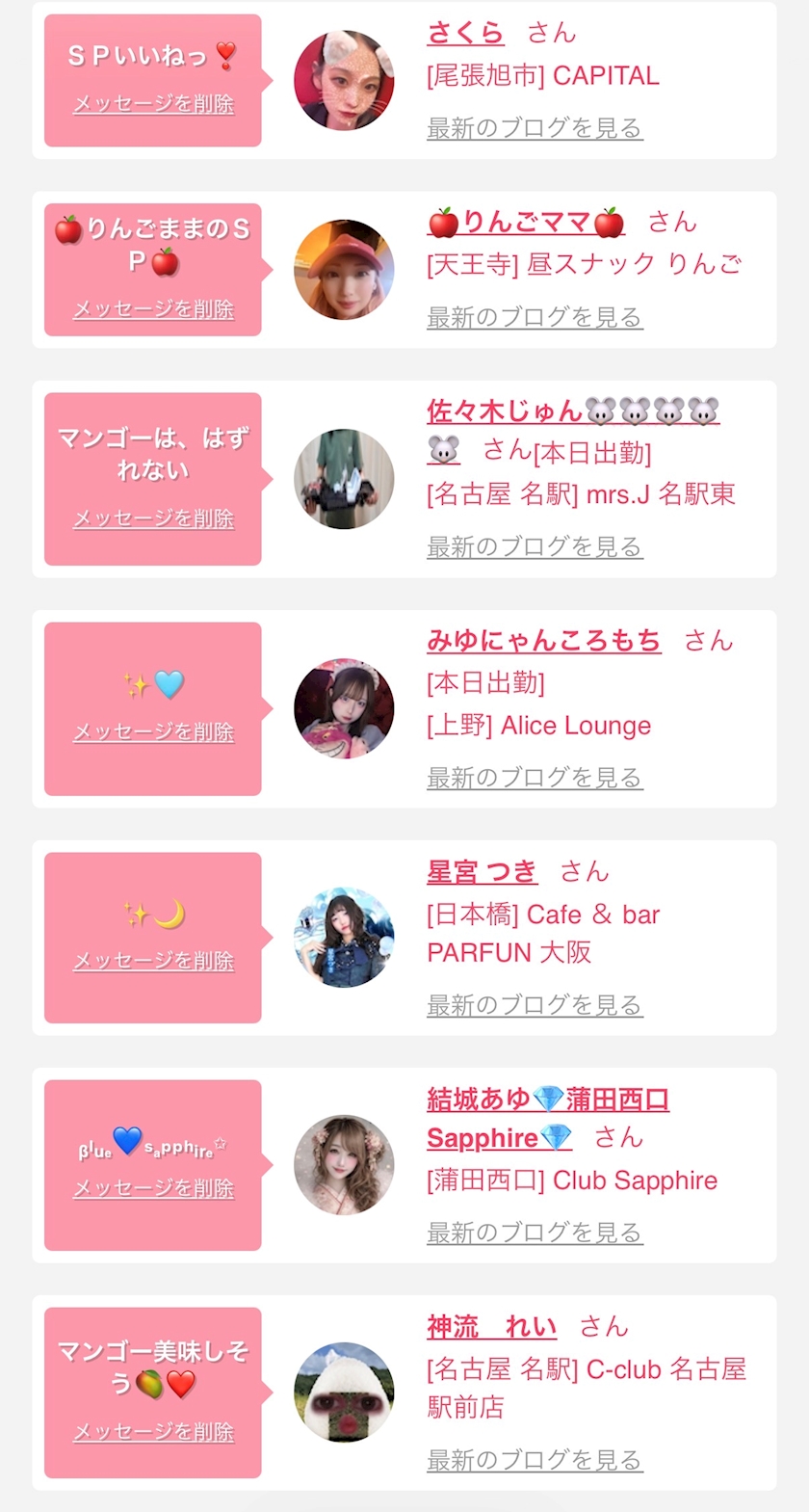This screenshot has height=1512, width=809.
Task: Open 星宮 つき's profile link
Action: (x=482, y=872)
